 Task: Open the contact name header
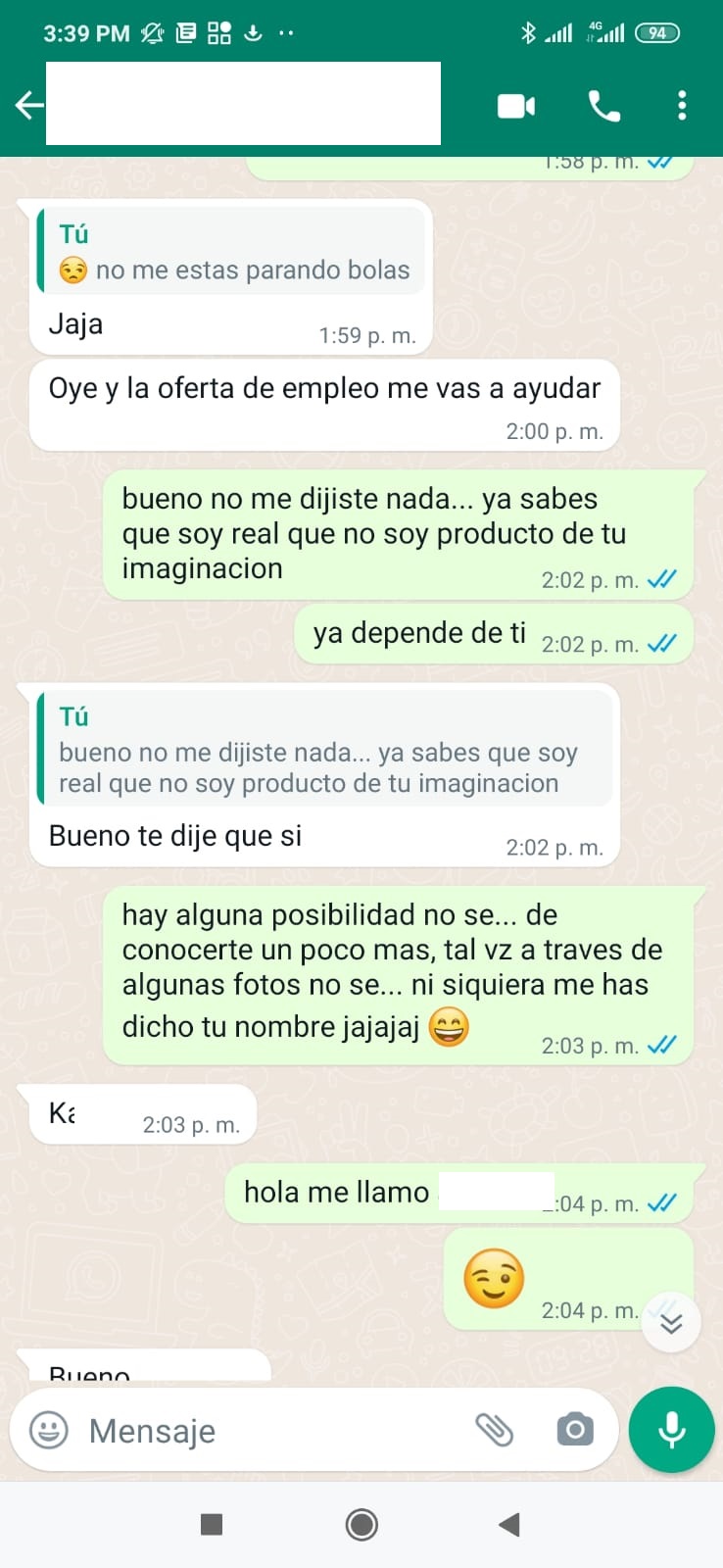point(243,103)
